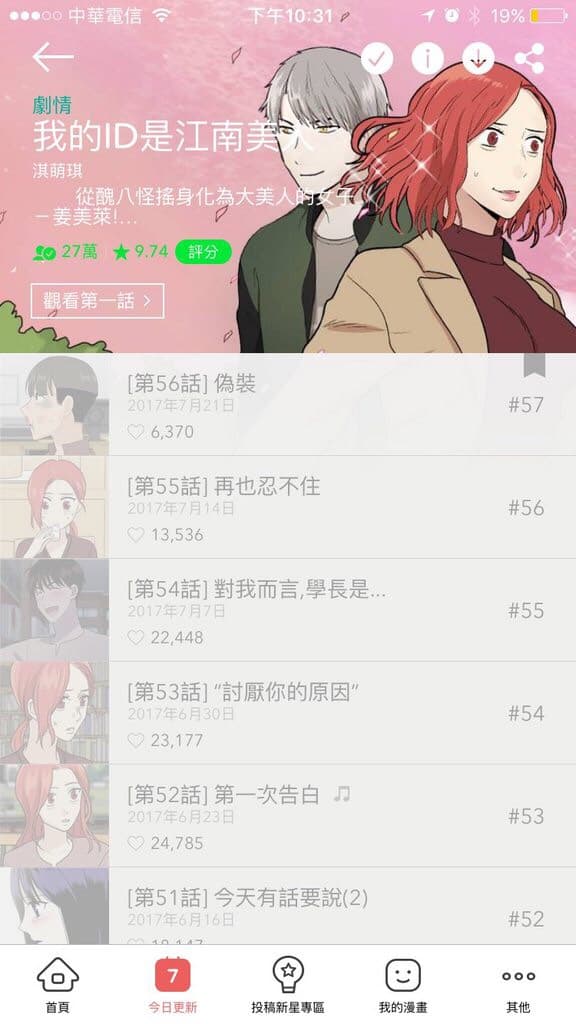Share this webtoon series
The height and width of the screenshot is (1024, 576).
[529, 58]
